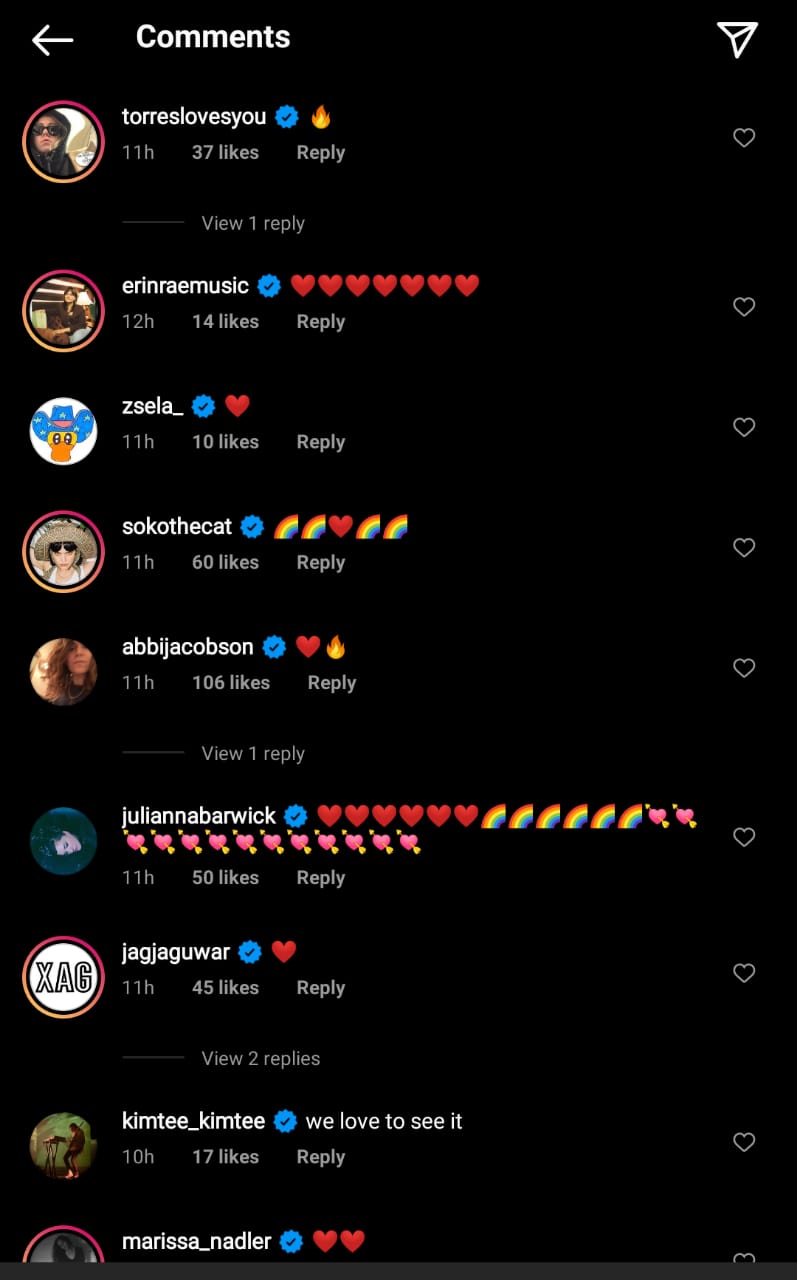The image size is (797, 1280).
Task: View the 1 reply under torresloveyou's comment
Action: [x=253, y=223]
